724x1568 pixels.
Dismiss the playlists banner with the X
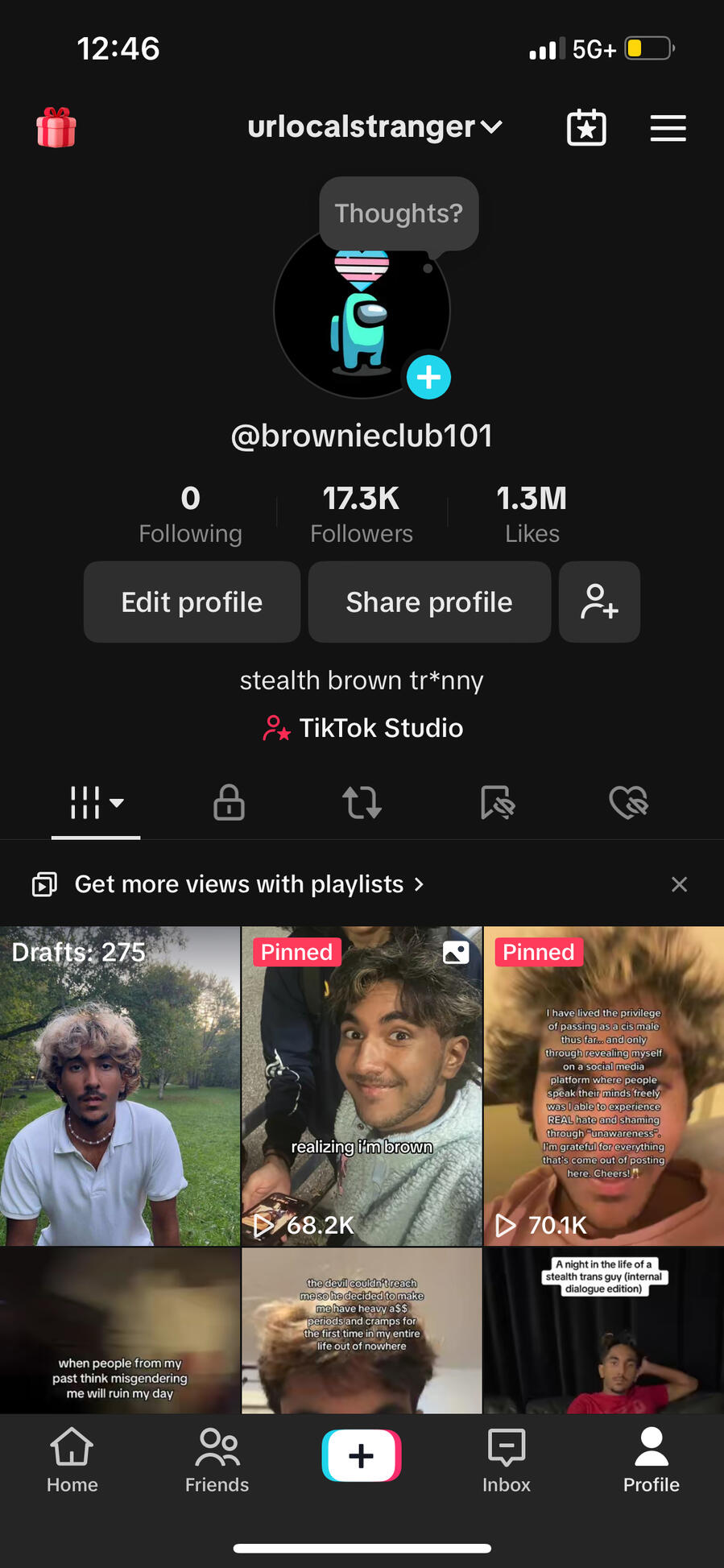click(679, 883)
